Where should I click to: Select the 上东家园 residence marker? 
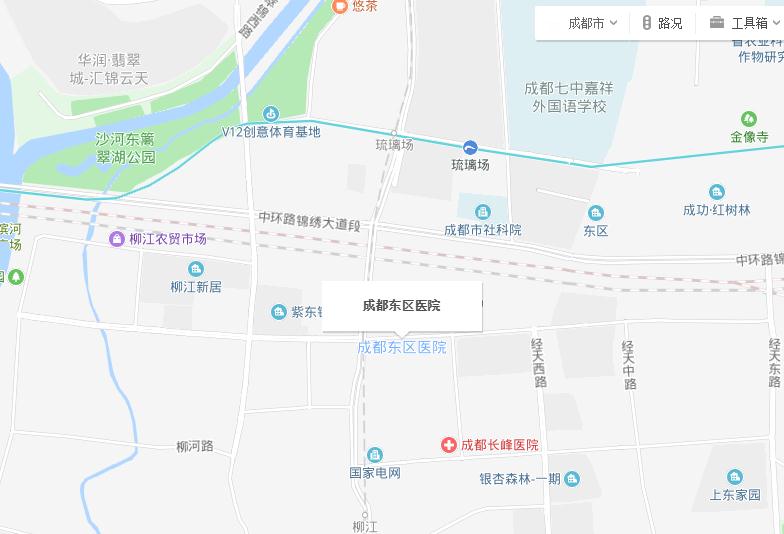pos(735,477)
